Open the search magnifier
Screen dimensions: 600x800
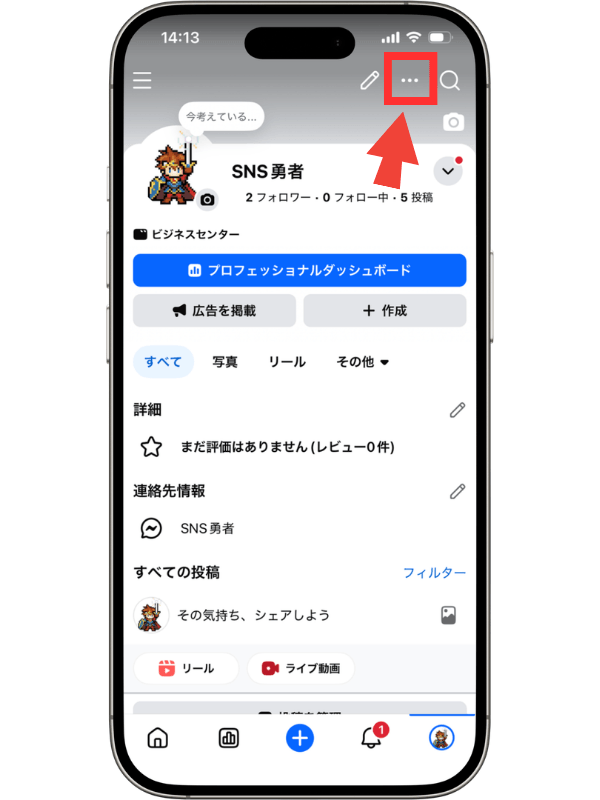[451, 81]
